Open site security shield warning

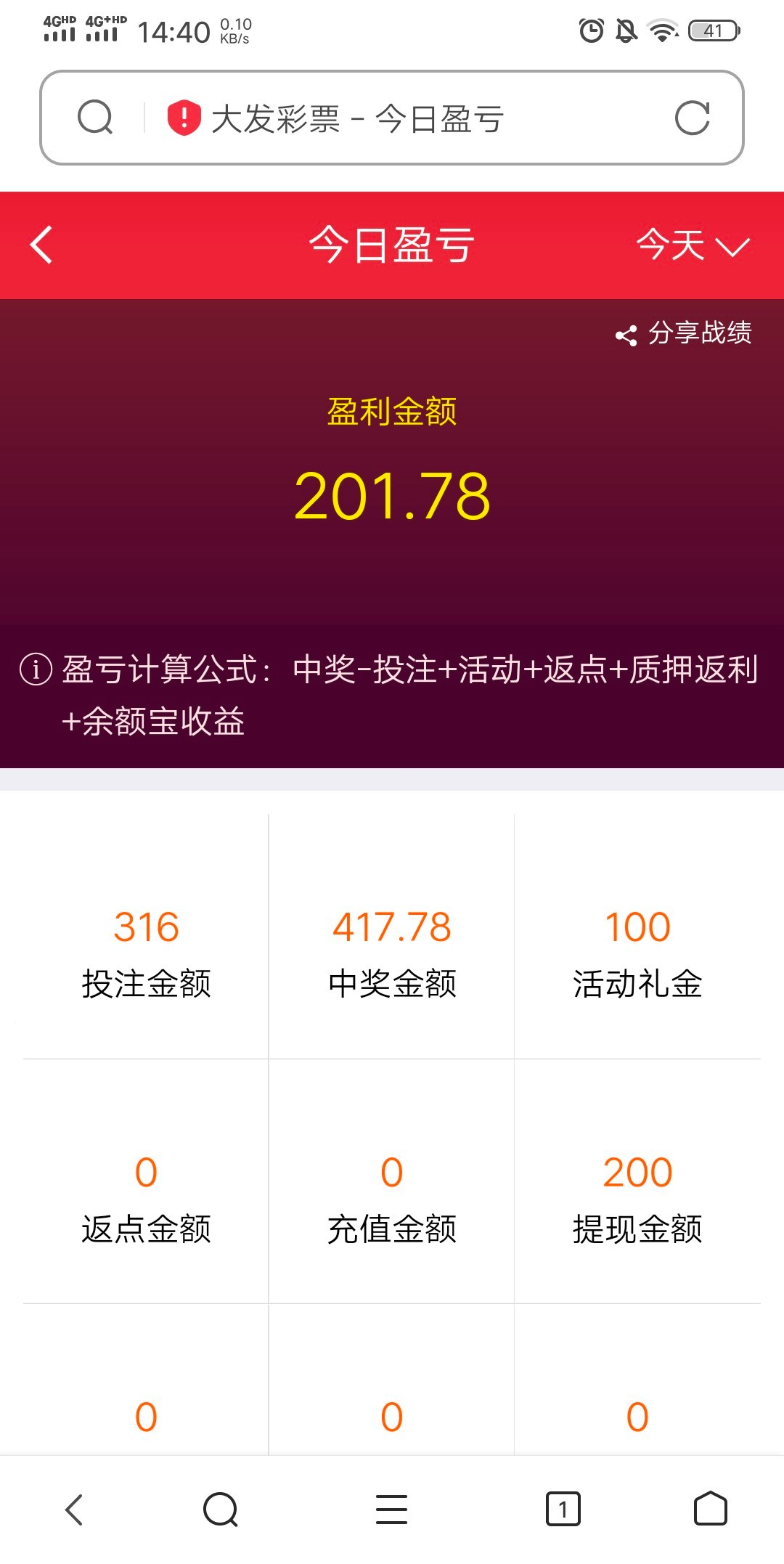click(x=184, y=118)
